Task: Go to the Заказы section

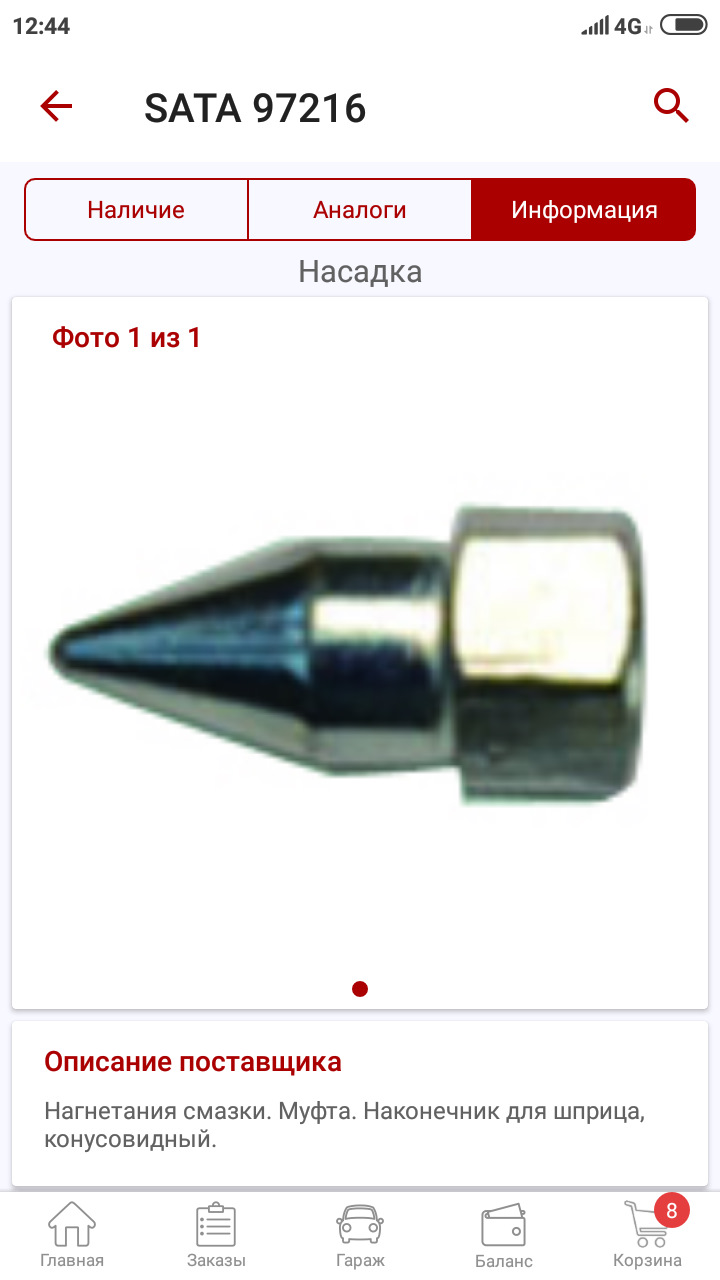Action: (x=216, y=1236)
